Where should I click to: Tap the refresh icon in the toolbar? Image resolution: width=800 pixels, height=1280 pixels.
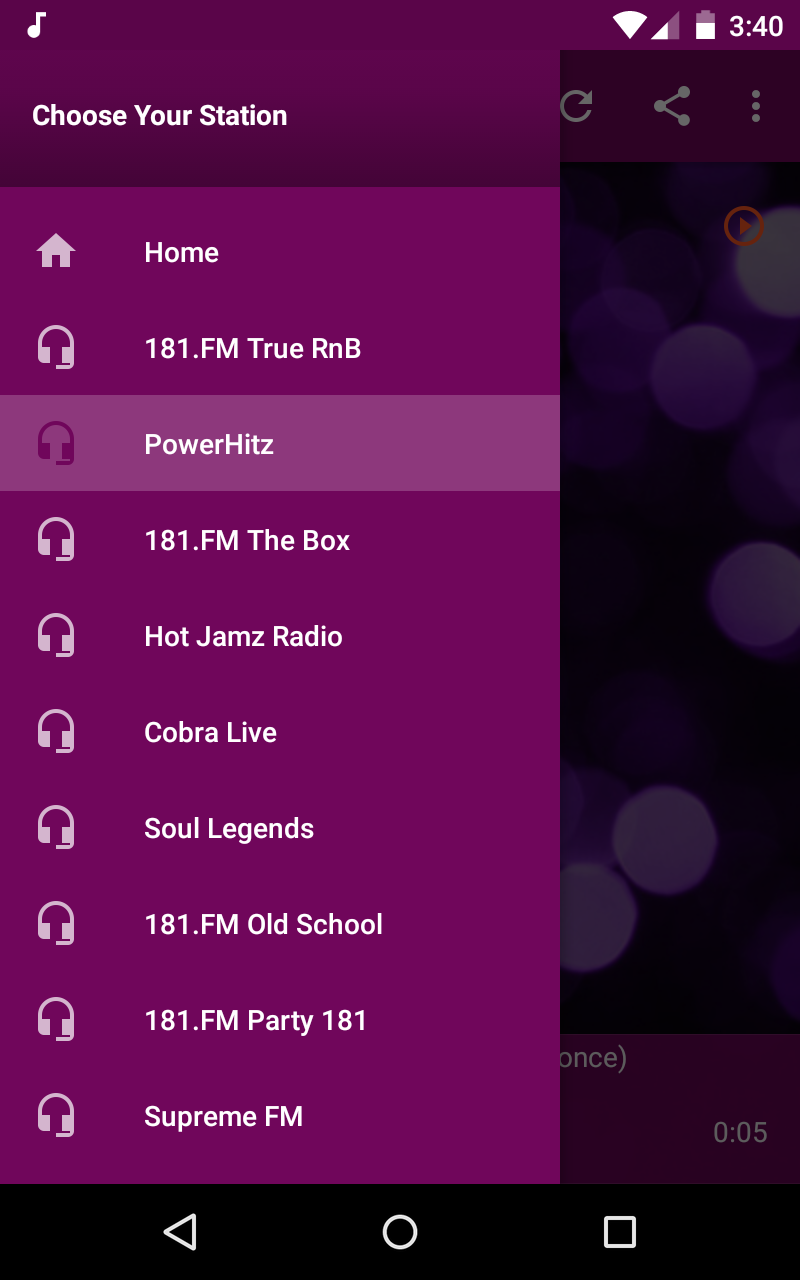tap(578, 103)
